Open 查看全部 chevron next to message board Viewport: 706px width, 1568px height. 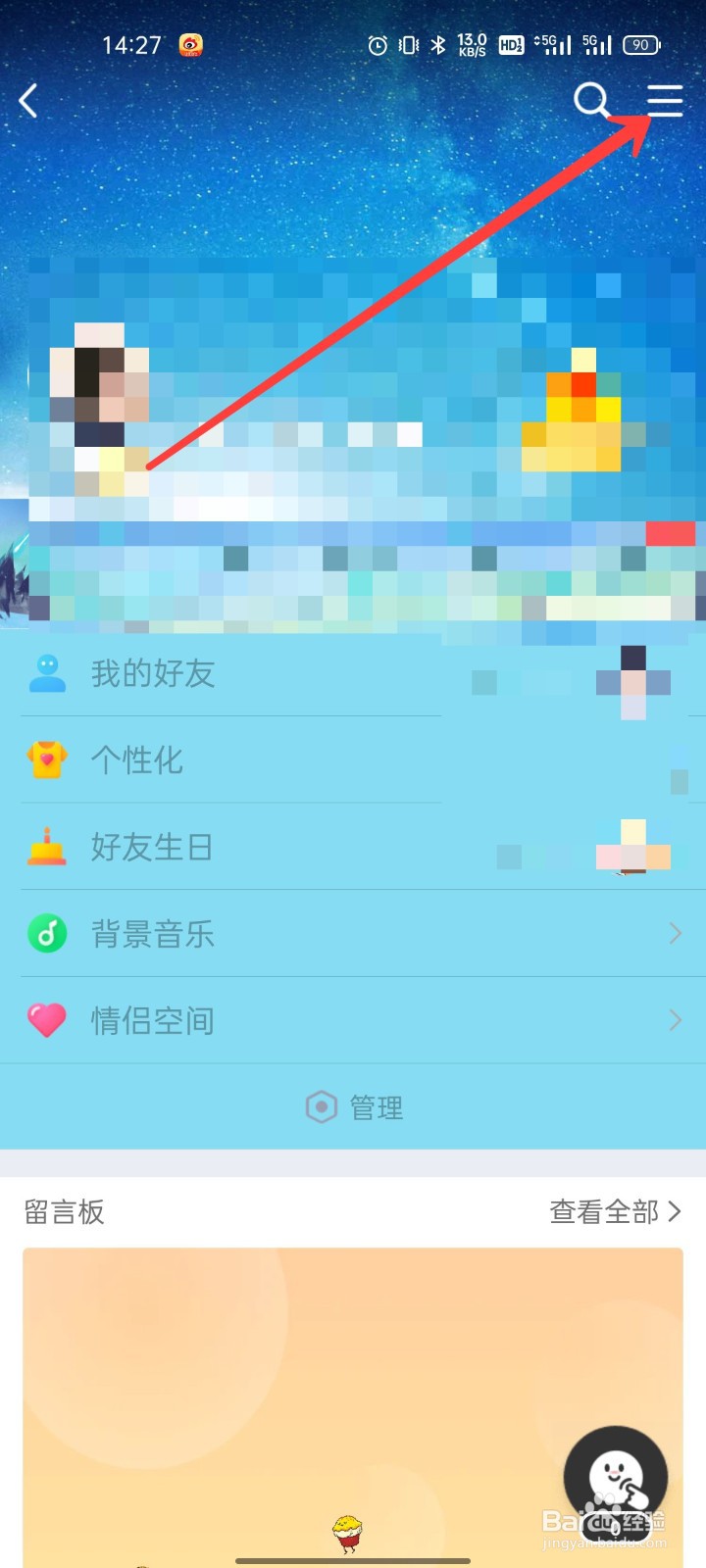point(675,1212)
